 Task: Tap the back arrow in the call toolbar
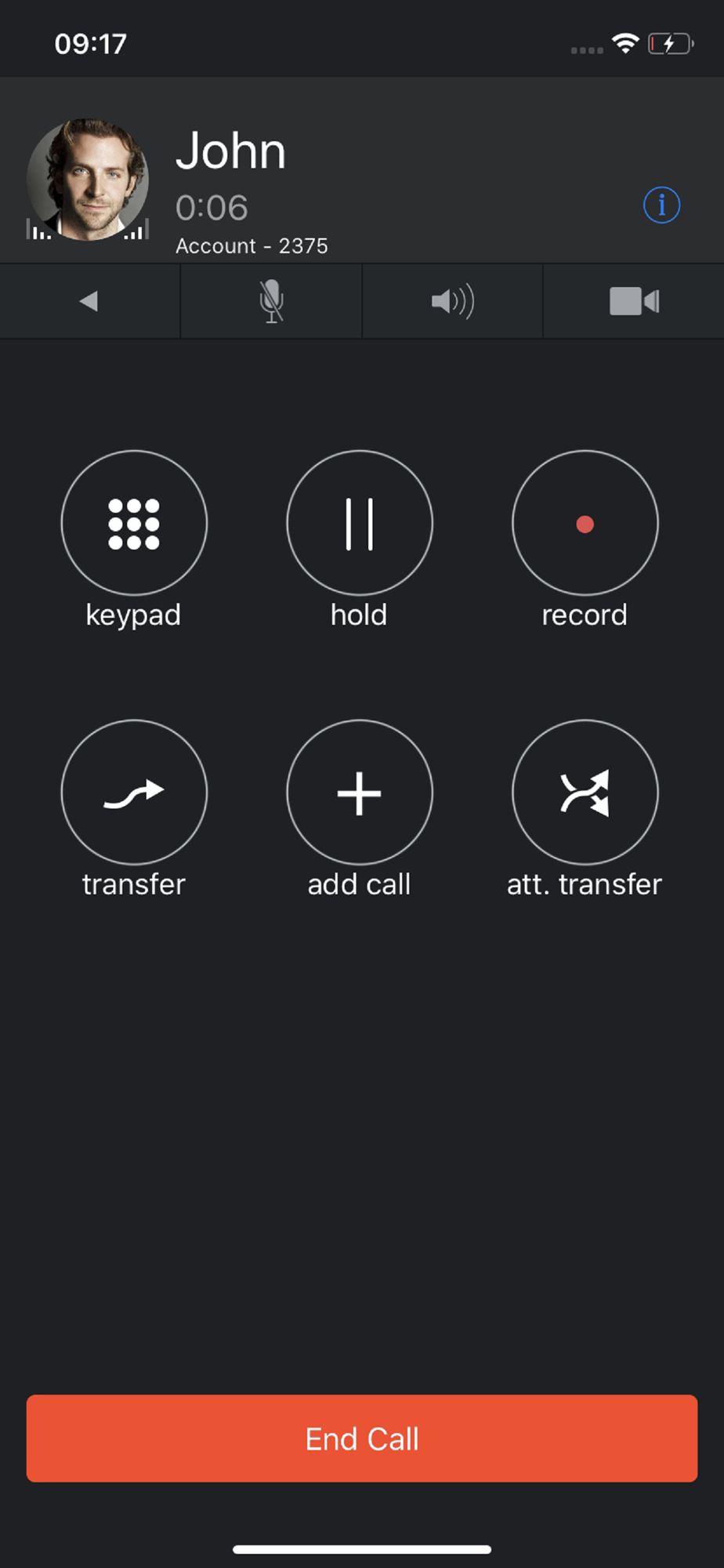pos(89,301)
